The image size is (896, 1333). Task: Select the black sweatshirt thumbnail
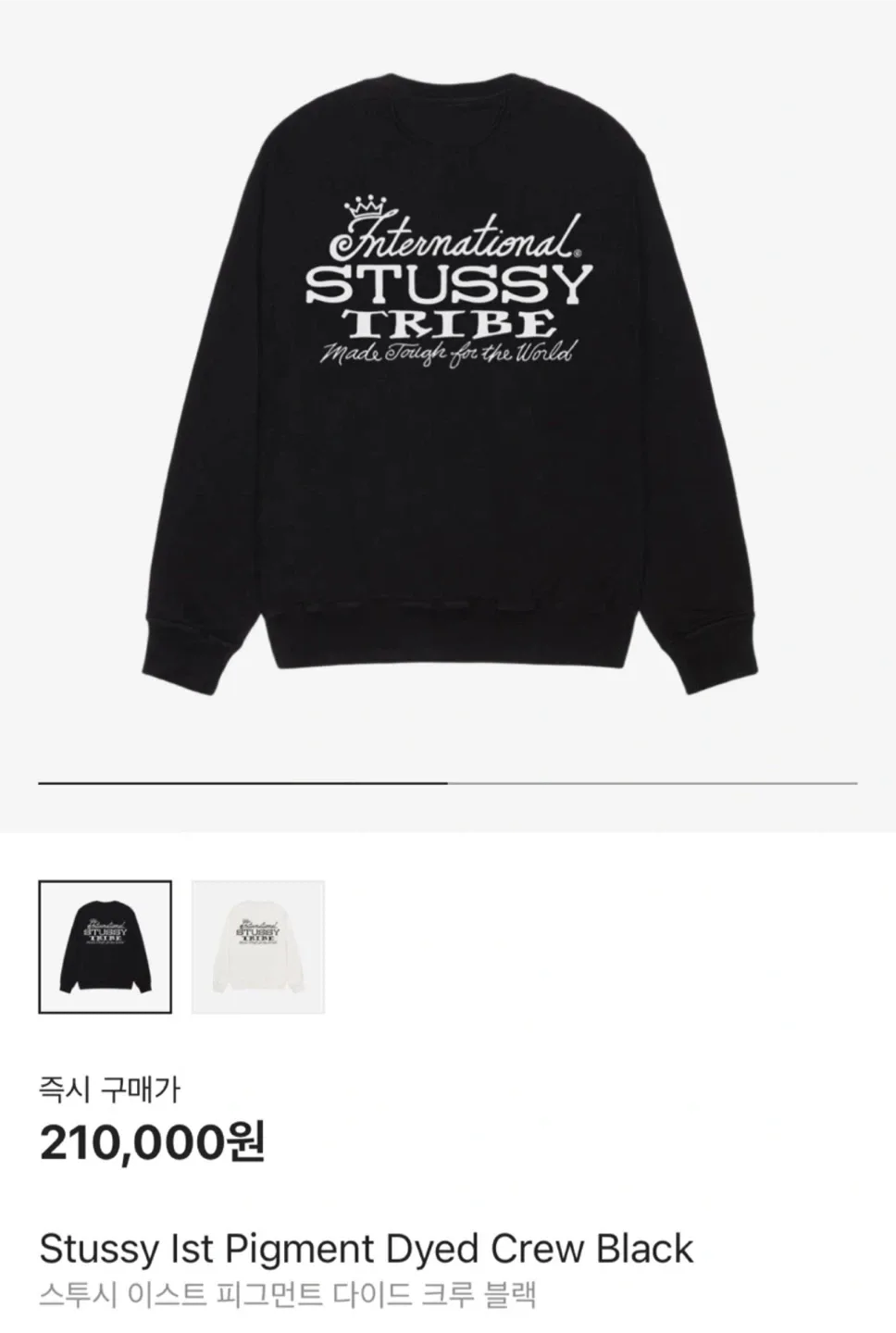(x=105, y=947)
